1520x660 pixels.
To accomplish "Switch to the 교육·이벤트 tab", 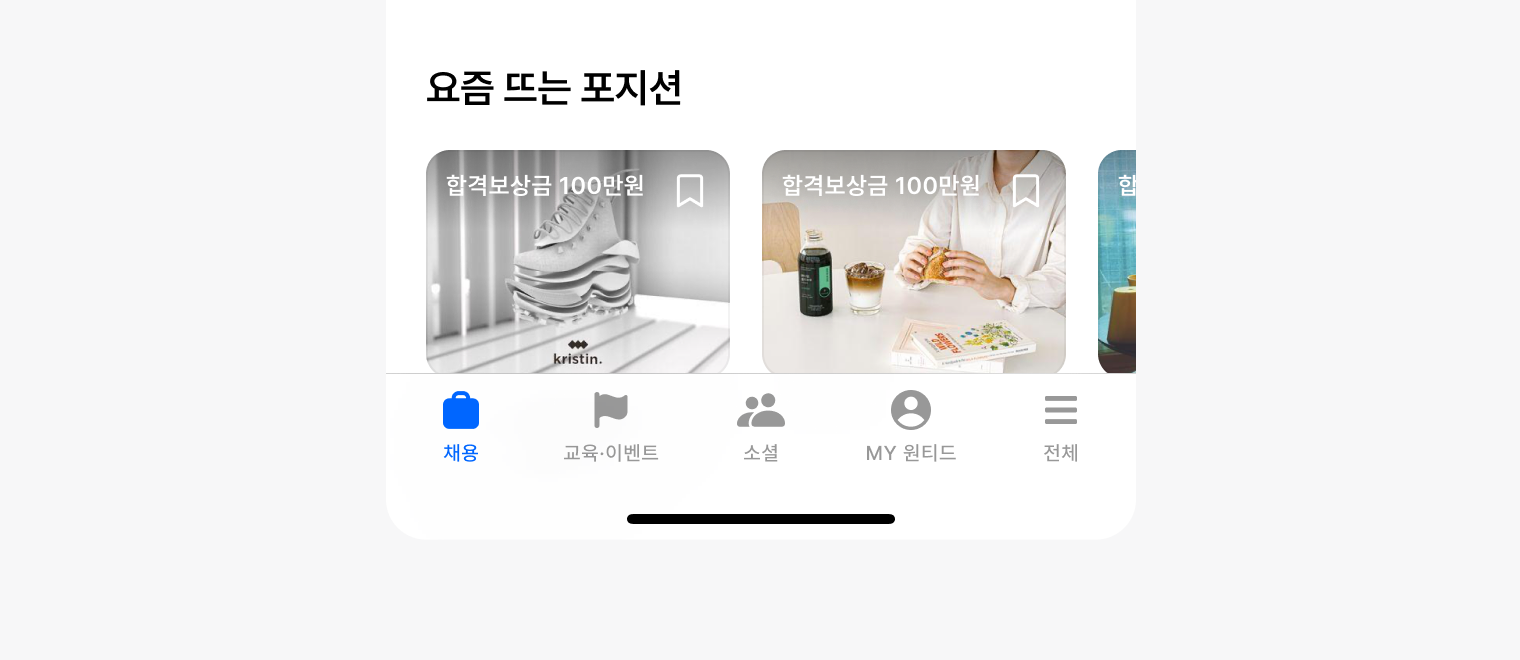I will [x=611, y=427].
